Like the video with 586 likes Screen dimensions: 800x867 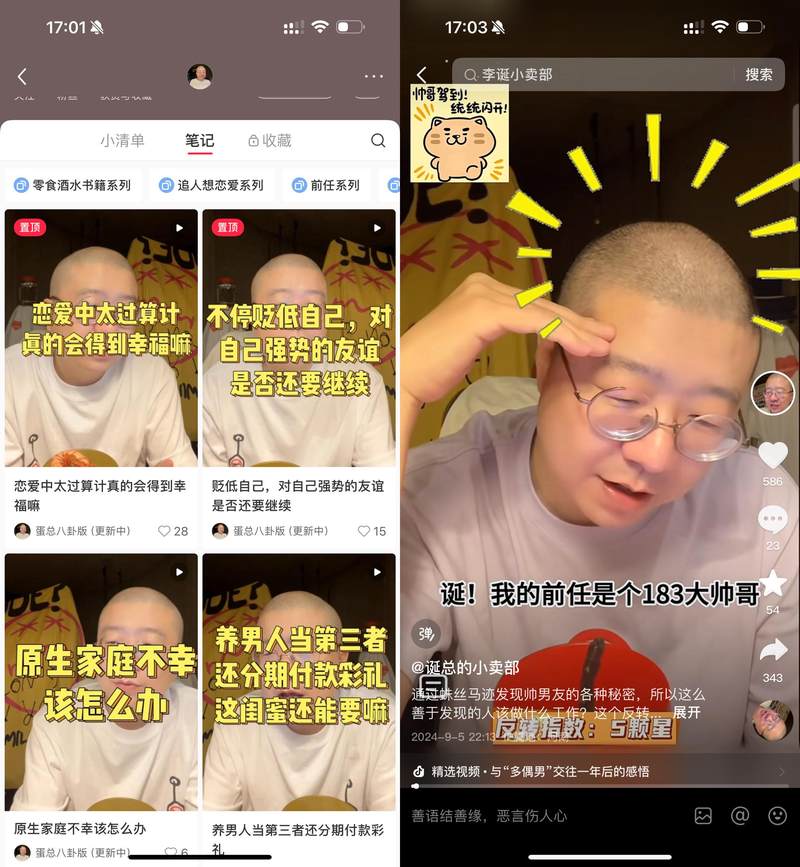click(772, 456)
